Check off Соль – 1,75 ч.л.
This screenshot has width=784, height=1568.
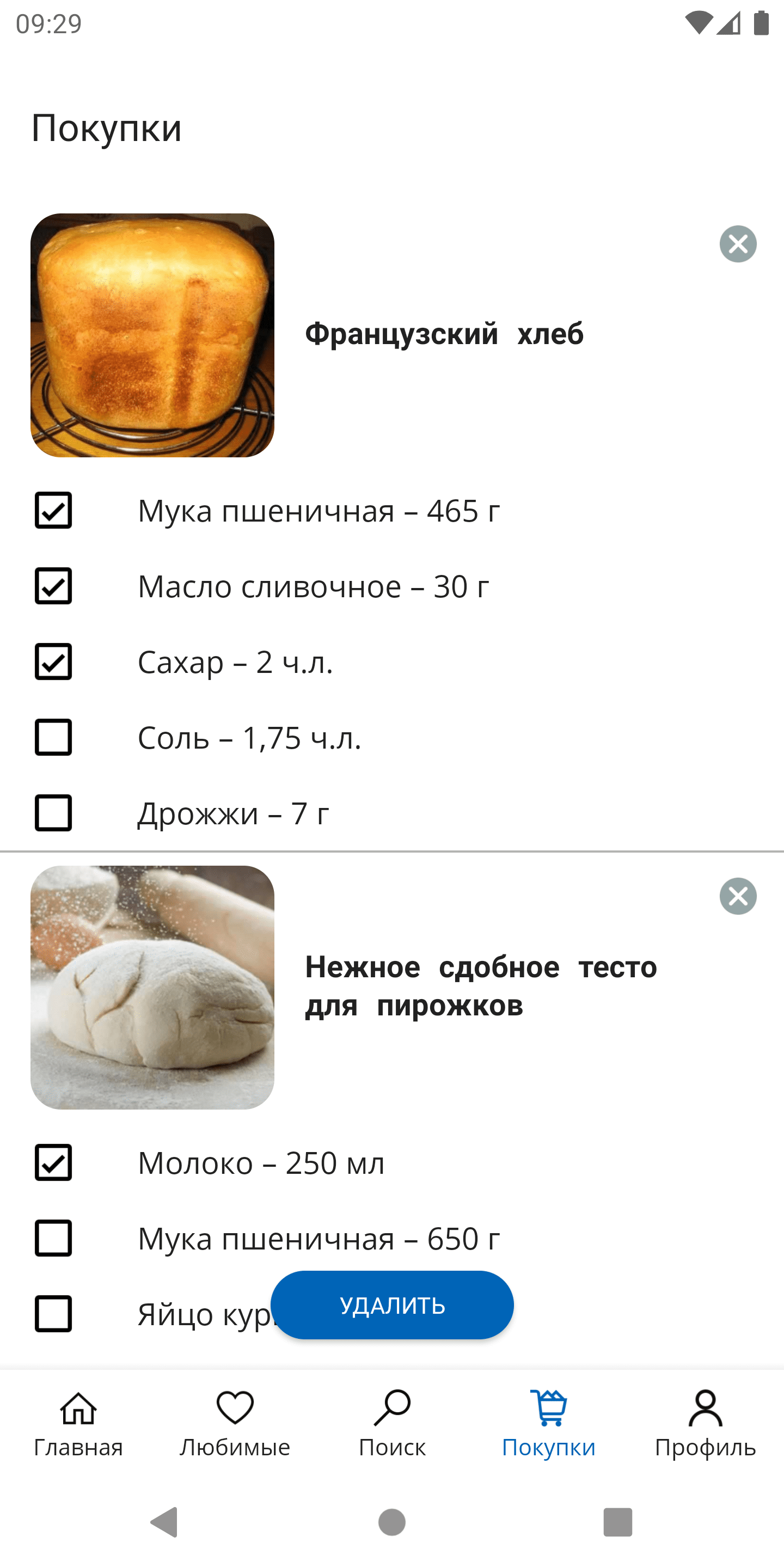53,737
